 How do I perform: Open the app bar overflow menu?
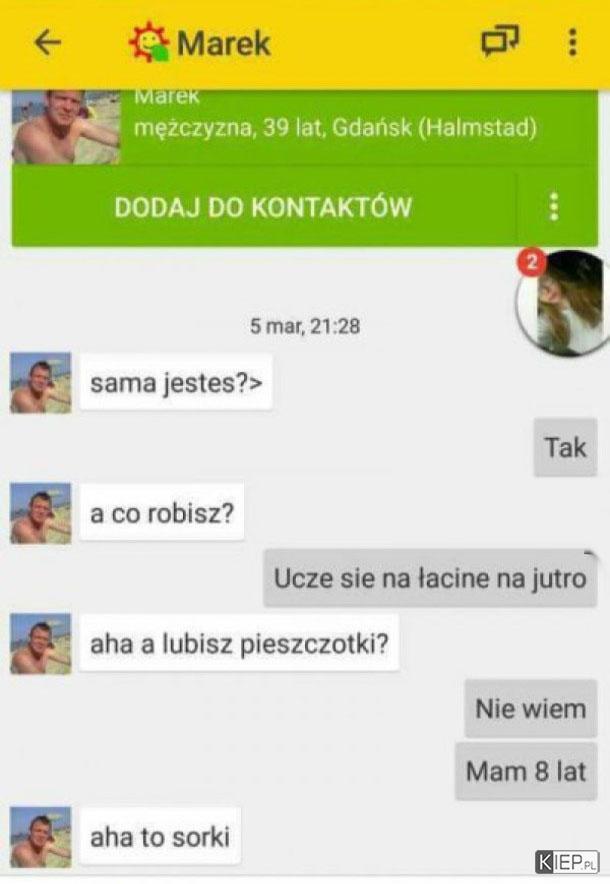(572, 43)
